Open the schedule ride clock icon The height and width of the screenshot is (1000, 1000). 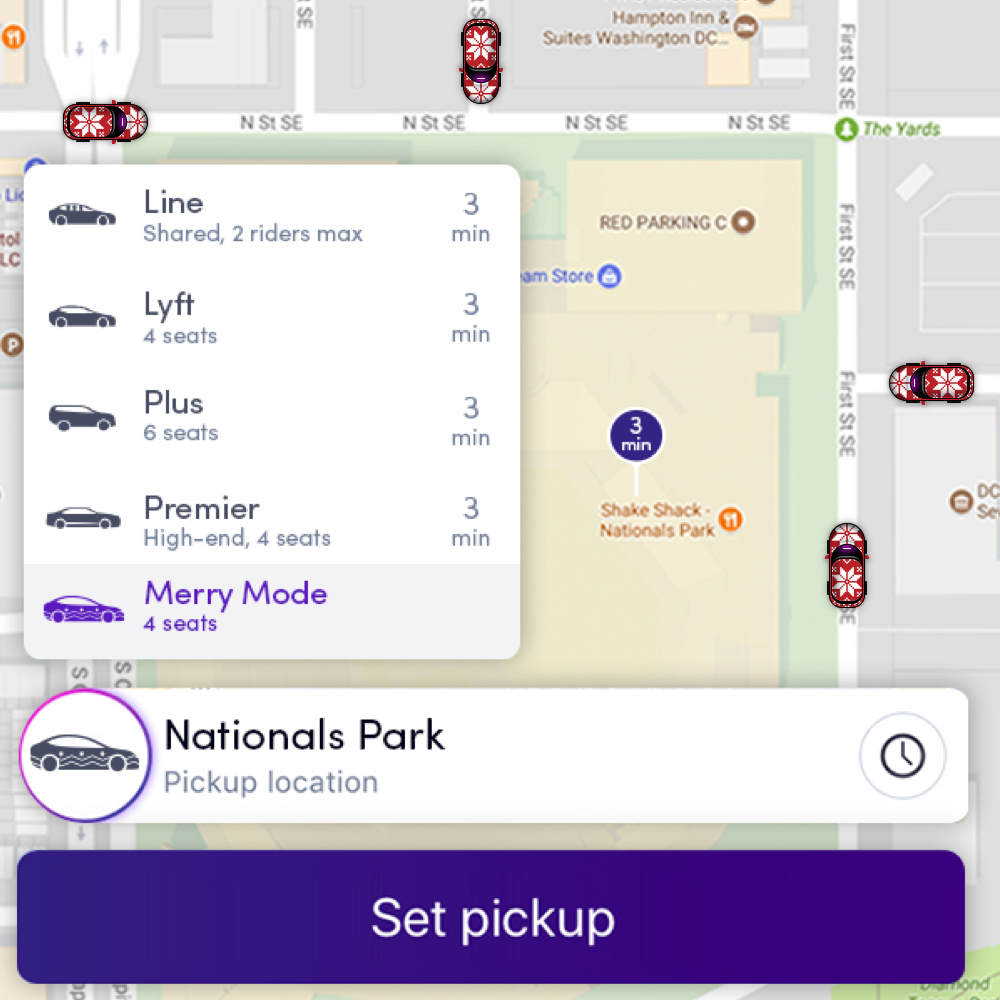[x=902, y=756]
